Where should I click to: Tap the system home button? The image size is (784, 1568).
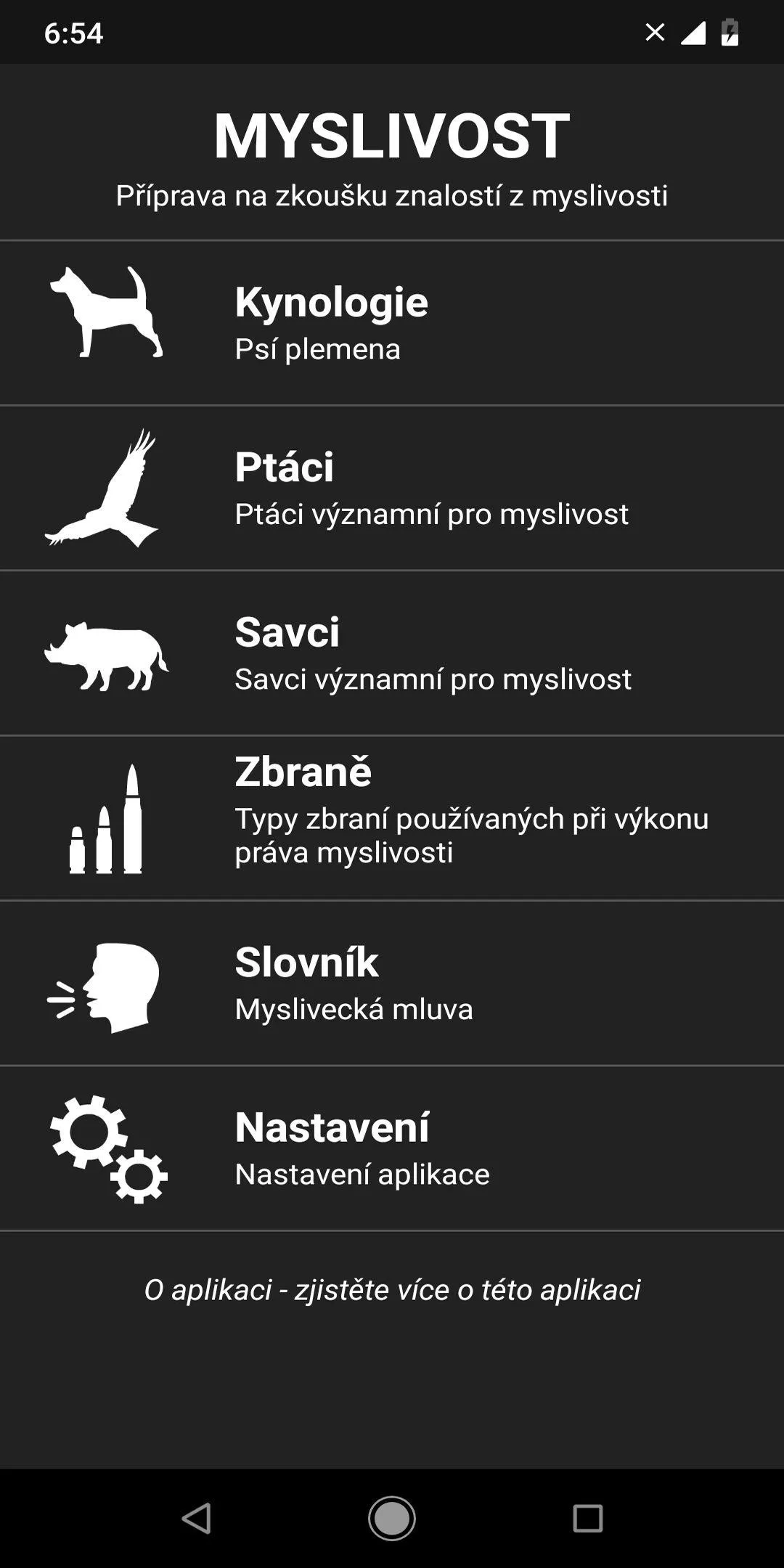[392, 1518]
